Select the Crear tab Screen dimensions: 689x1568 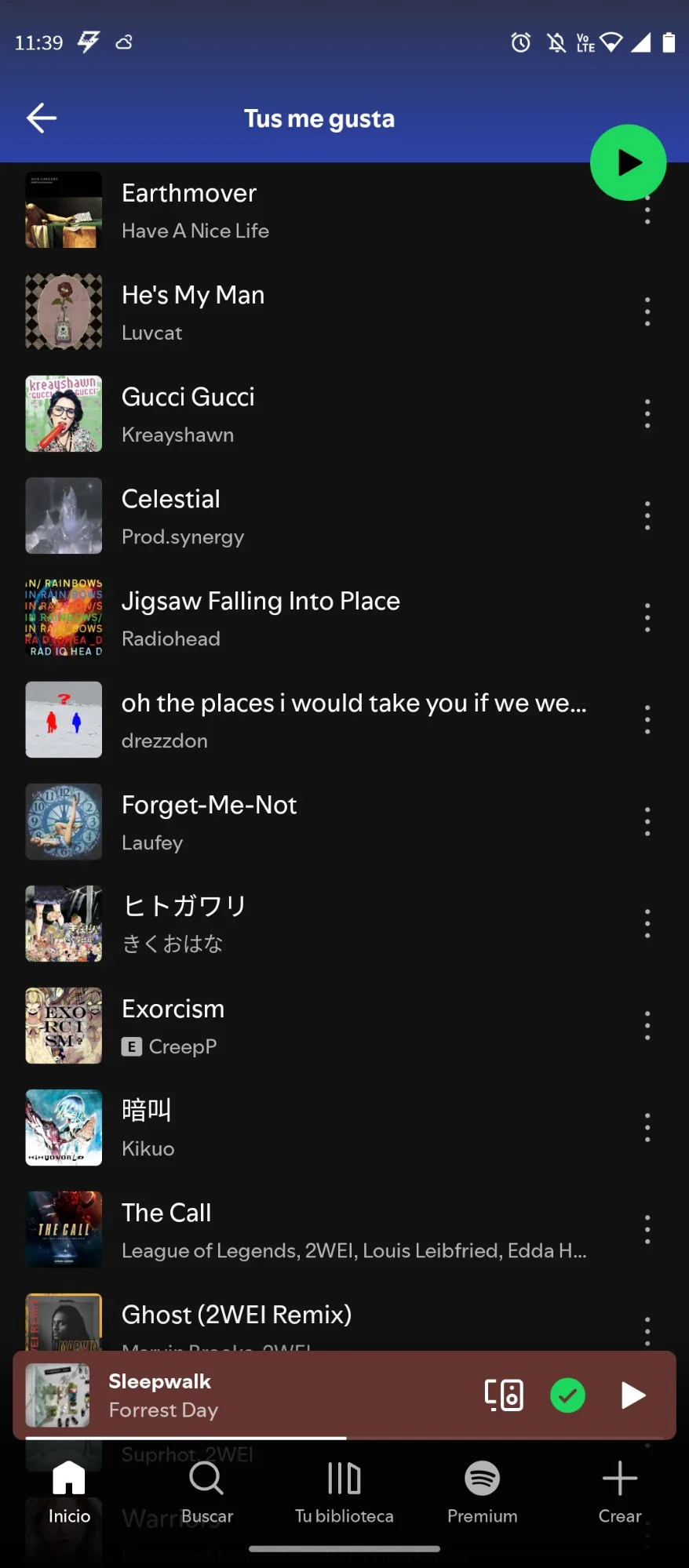click(x=620, y=1492)
